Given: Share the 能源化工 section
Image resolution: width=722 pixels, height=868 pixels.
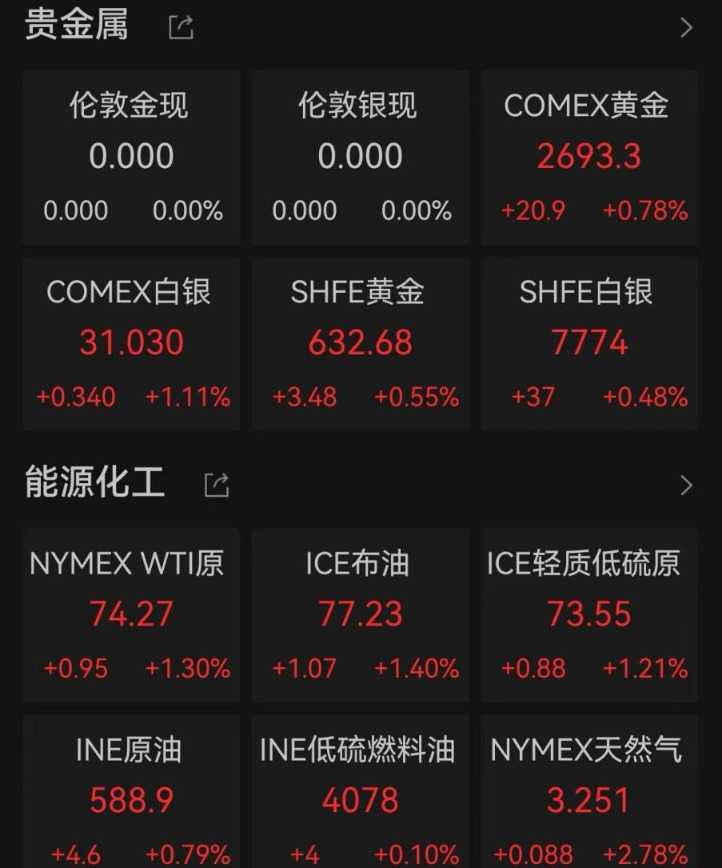Looking at the screenshot, I should [217, 486].
